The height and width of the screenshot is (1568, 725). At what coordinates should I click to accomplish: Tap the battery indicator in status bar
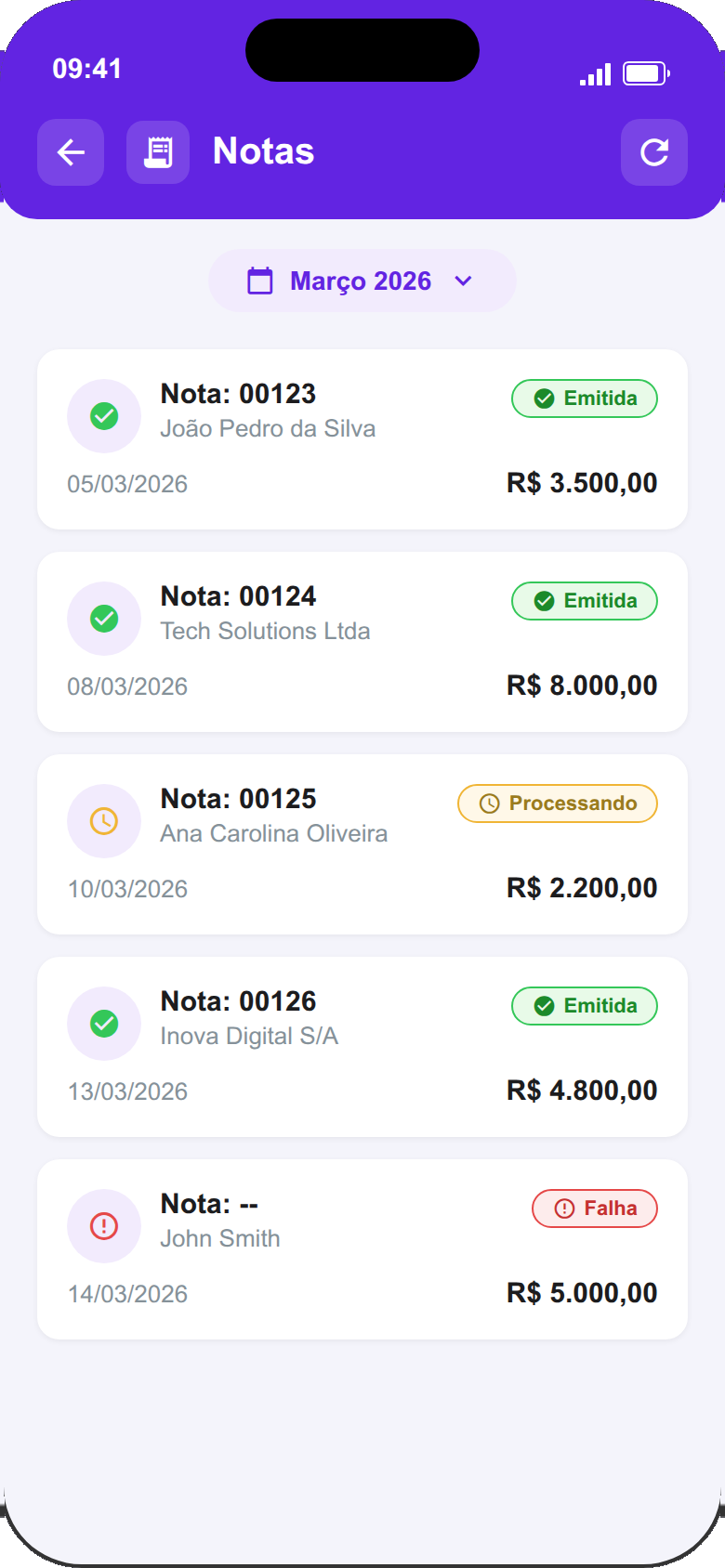[645, 72]
